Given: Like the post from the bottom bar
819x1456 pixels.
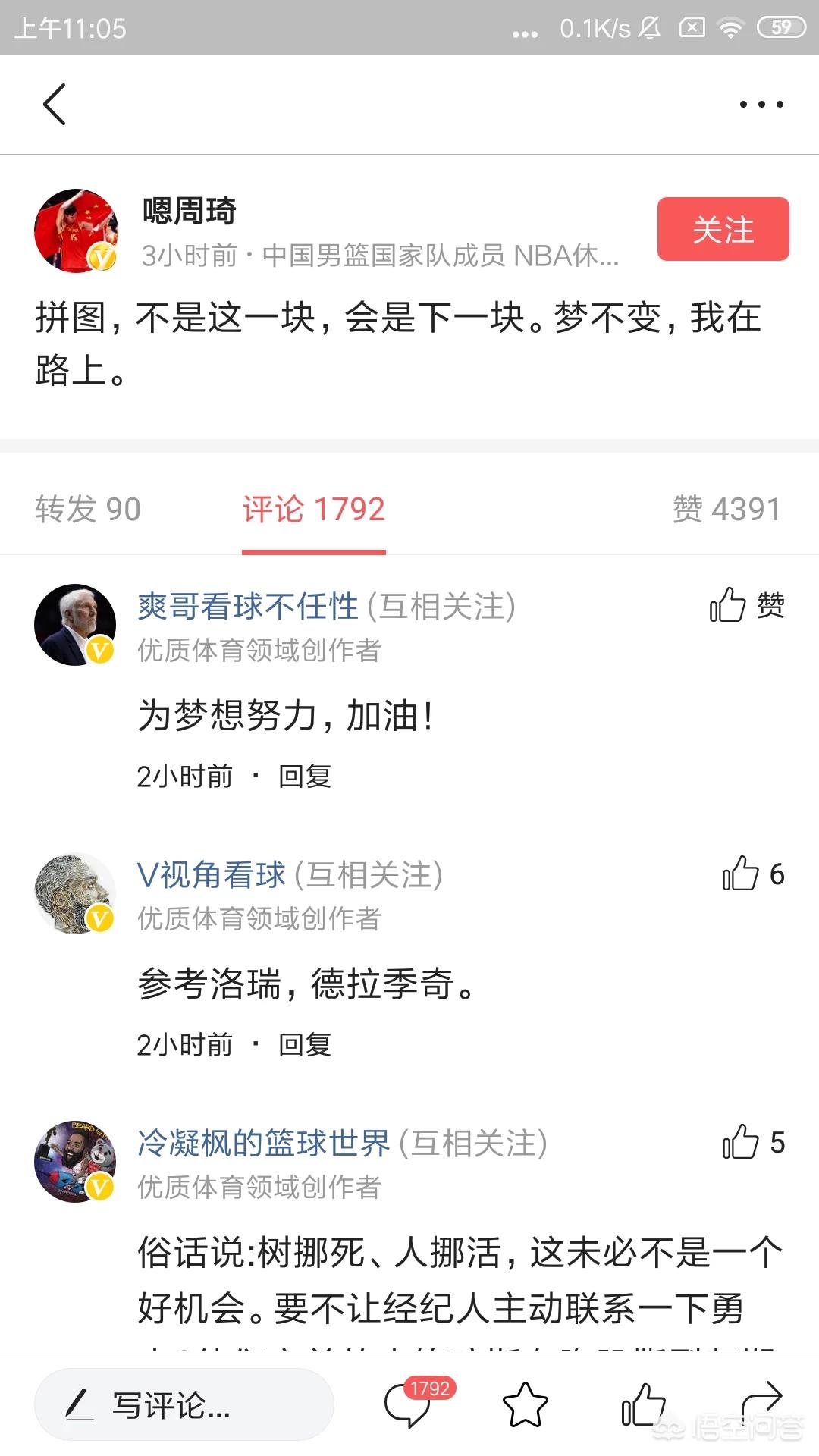Looking at the screenshot, I should point(643,1404).
